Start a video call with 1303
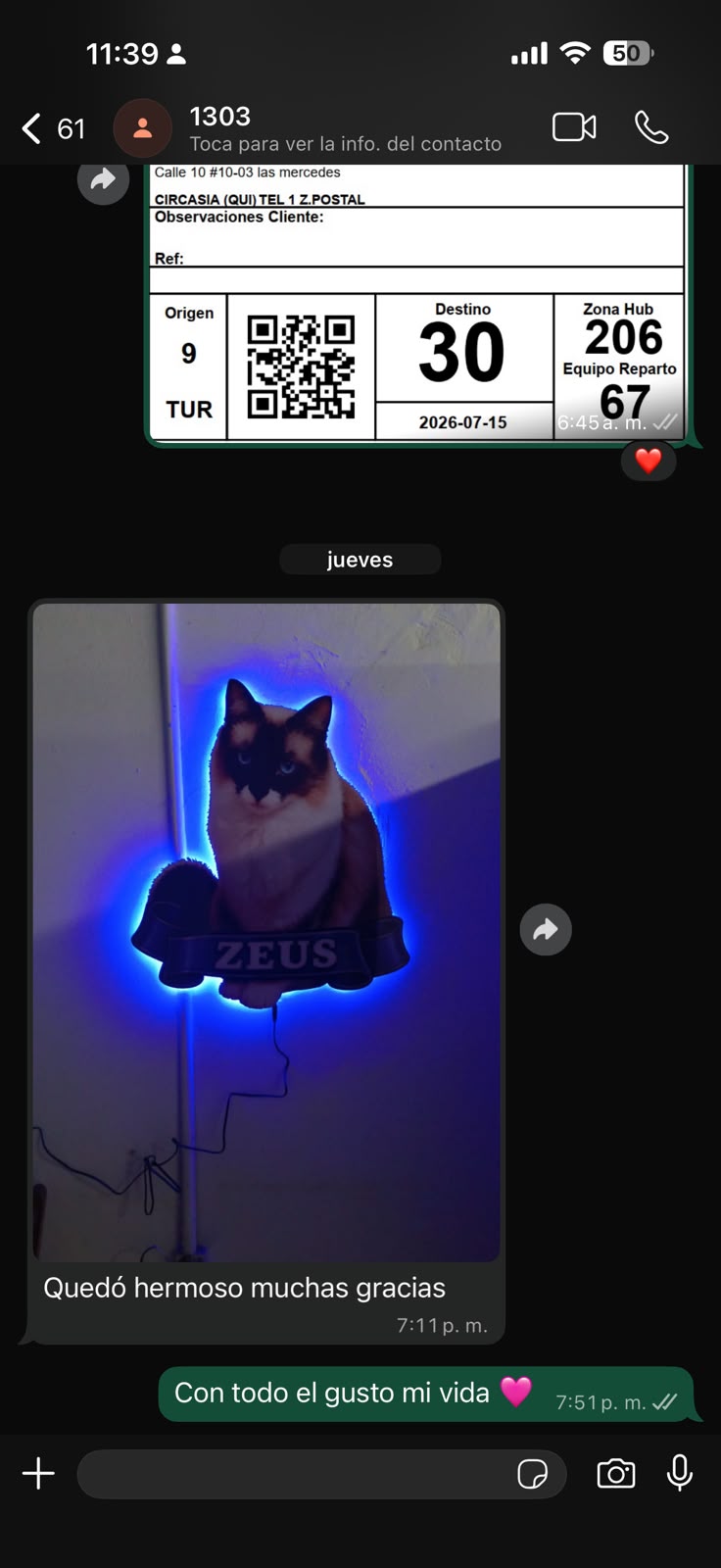This screenshot has width=721, height=1568. coord(574,127)
